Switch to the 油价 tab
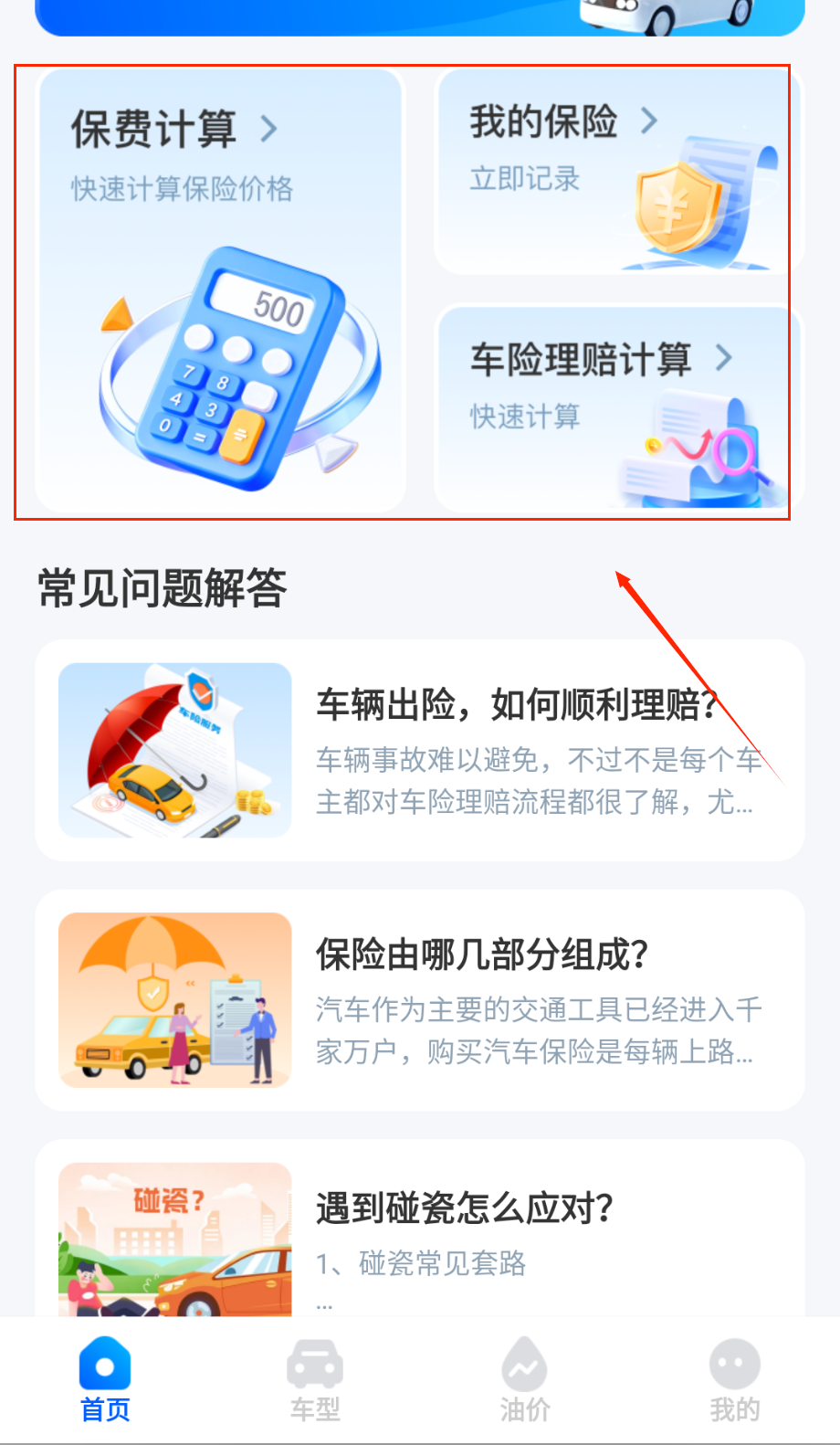The width and height of the screenshot is (840, 1445). 525,1381
